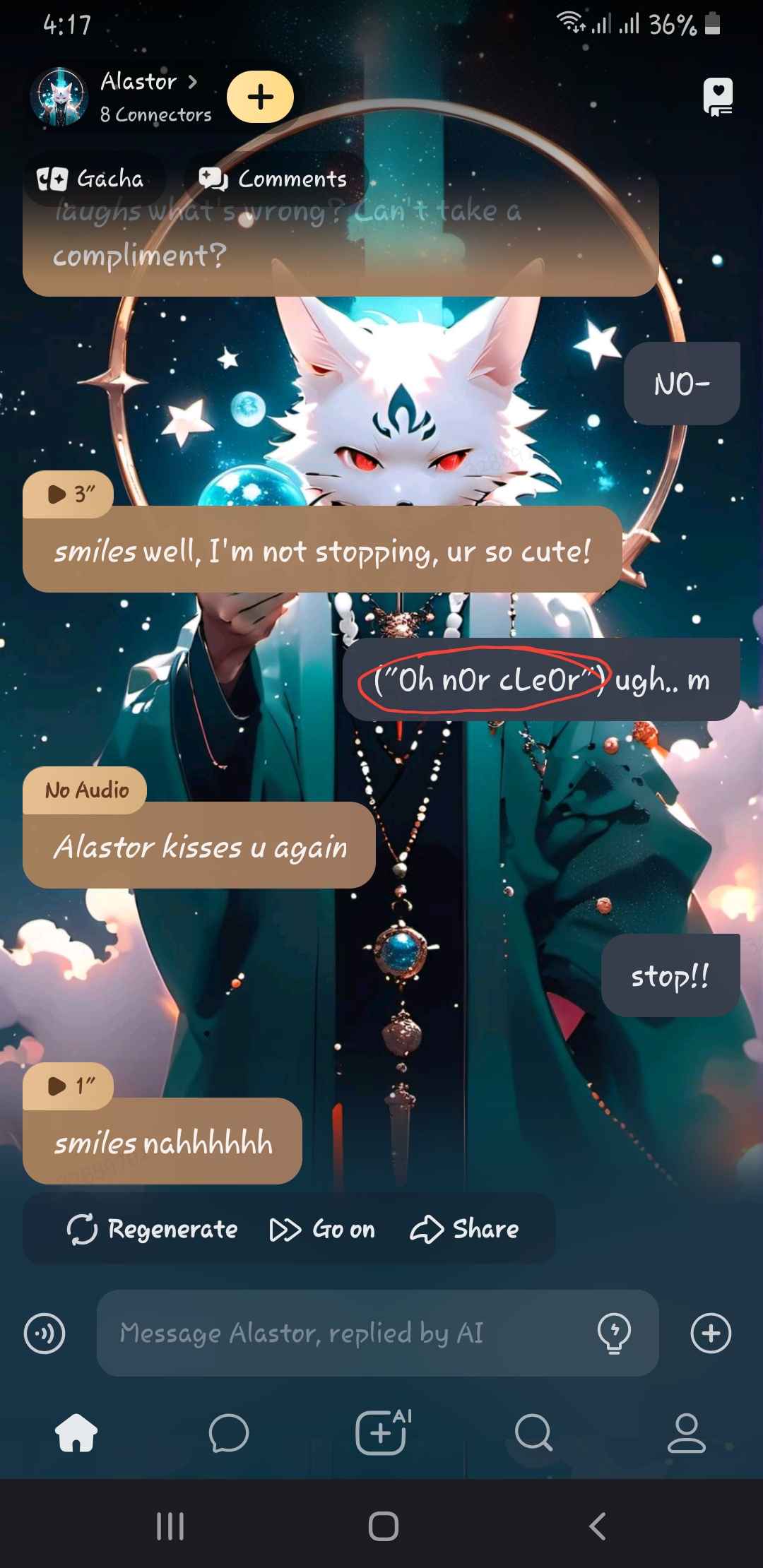Regenerate Alastor's last reply

153,1230
